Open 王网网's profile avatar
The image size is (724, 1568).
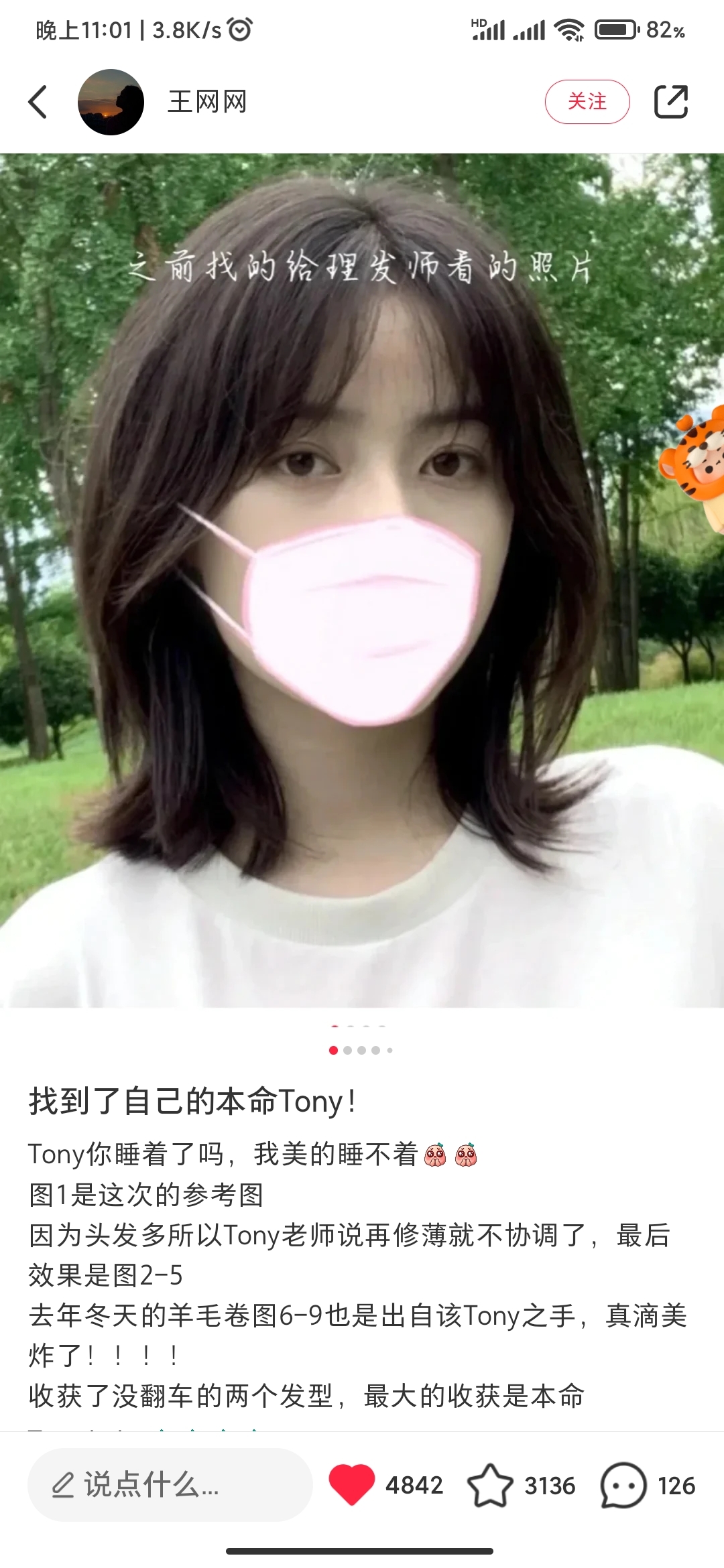[x=111, y=102]
